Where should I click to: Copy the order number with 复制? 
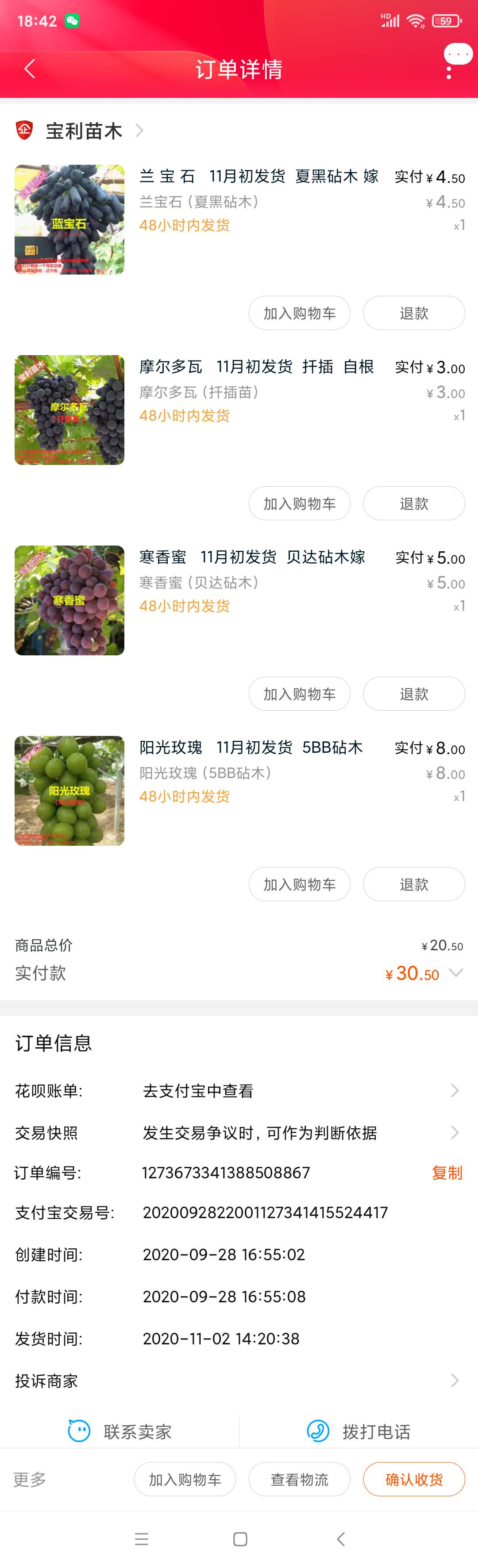click(x=447, y=1173)
